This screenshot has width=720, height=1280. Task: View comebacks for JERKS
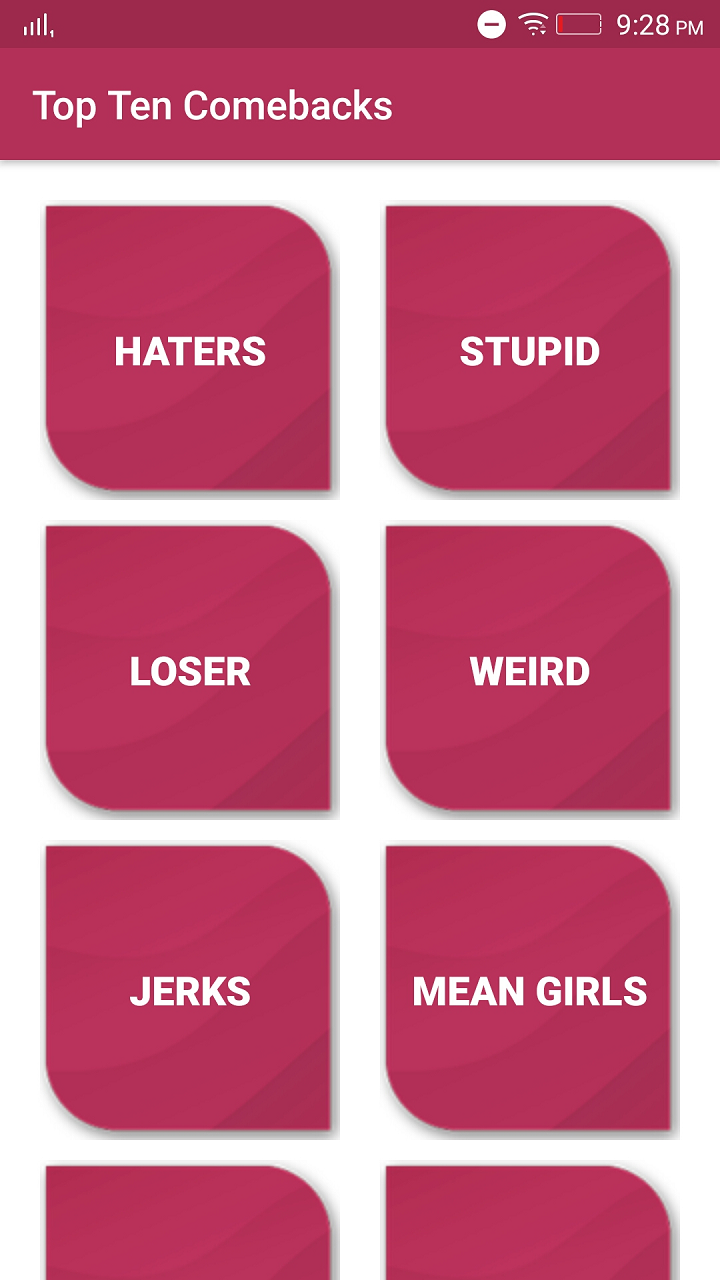(189, 990)
